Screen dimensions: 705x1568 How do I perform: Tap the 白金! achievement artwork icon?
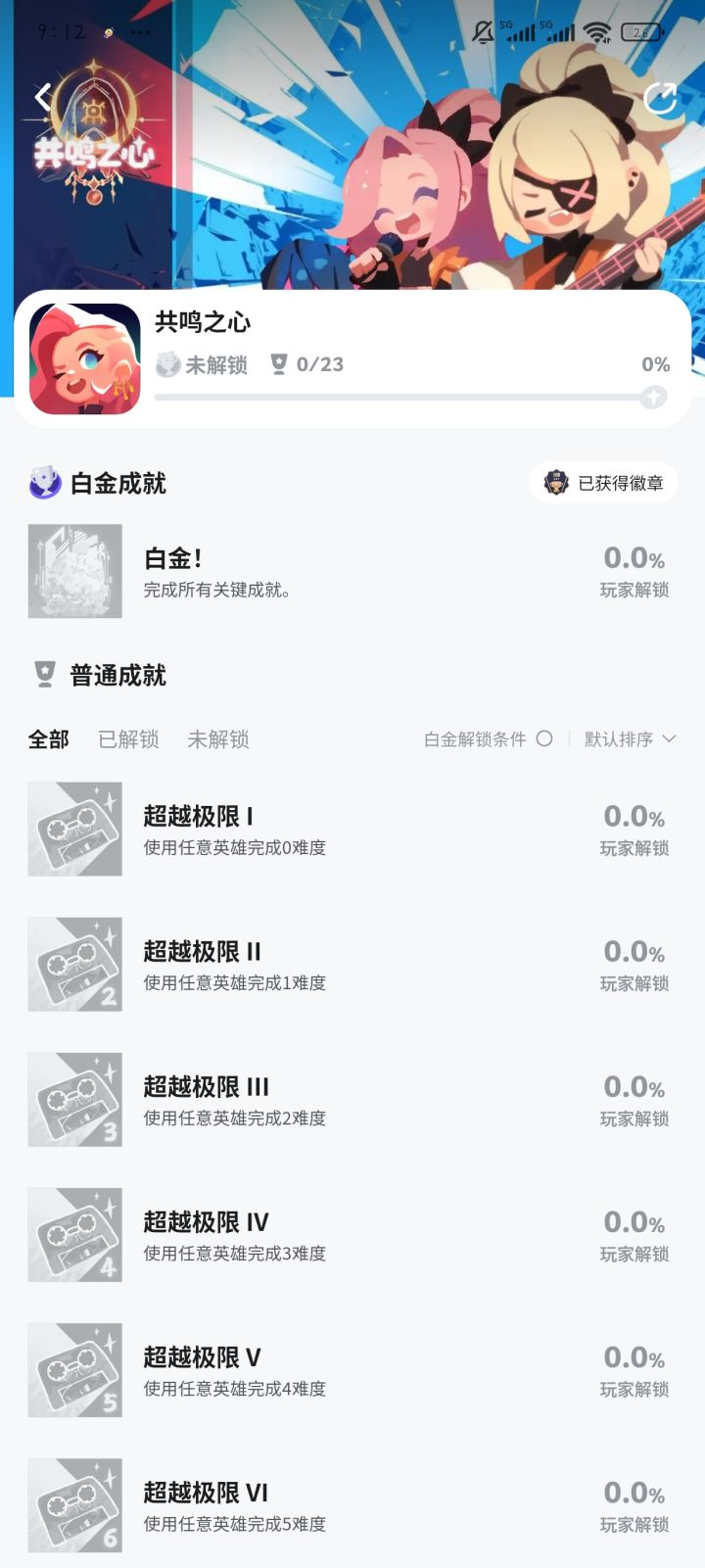click(73, 571)
